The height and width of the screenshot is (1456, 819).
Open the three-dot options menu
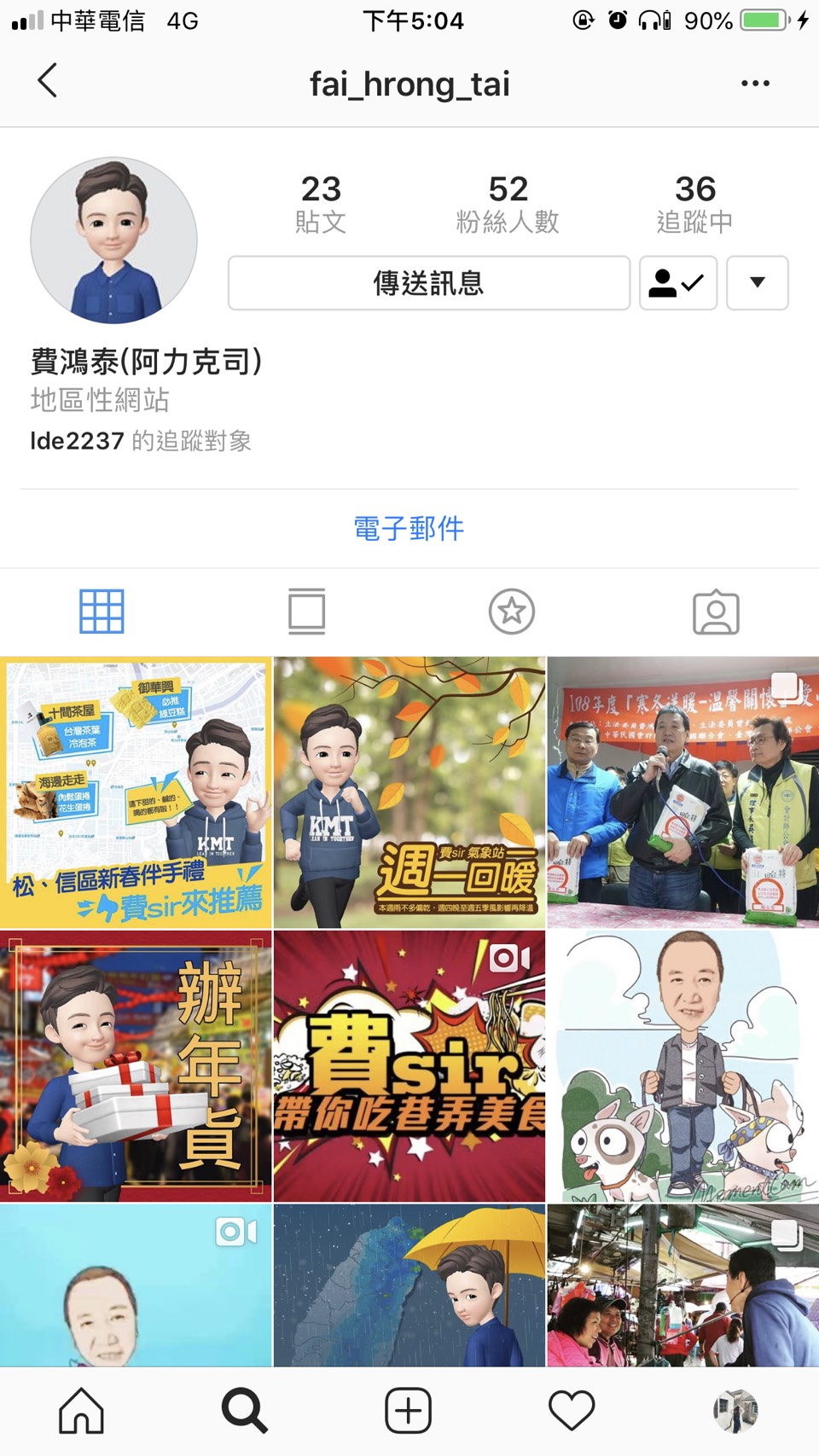[x=755, y=83]
